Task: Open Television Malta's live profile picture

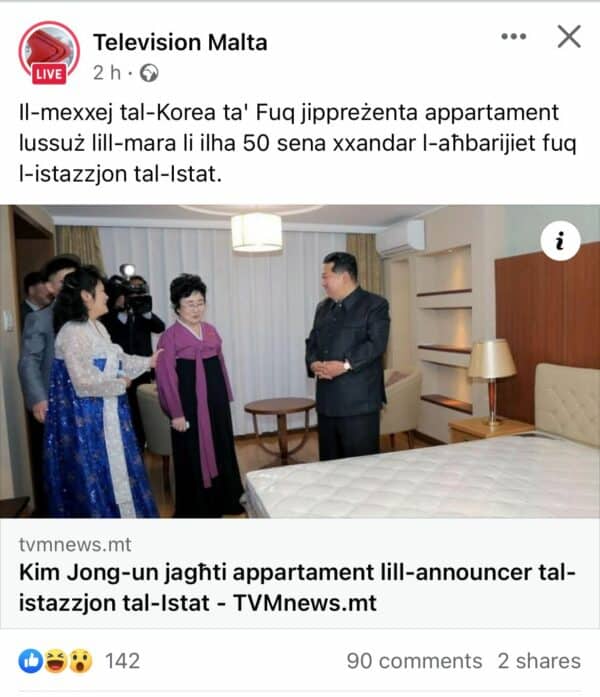Action: click(49, 52)
